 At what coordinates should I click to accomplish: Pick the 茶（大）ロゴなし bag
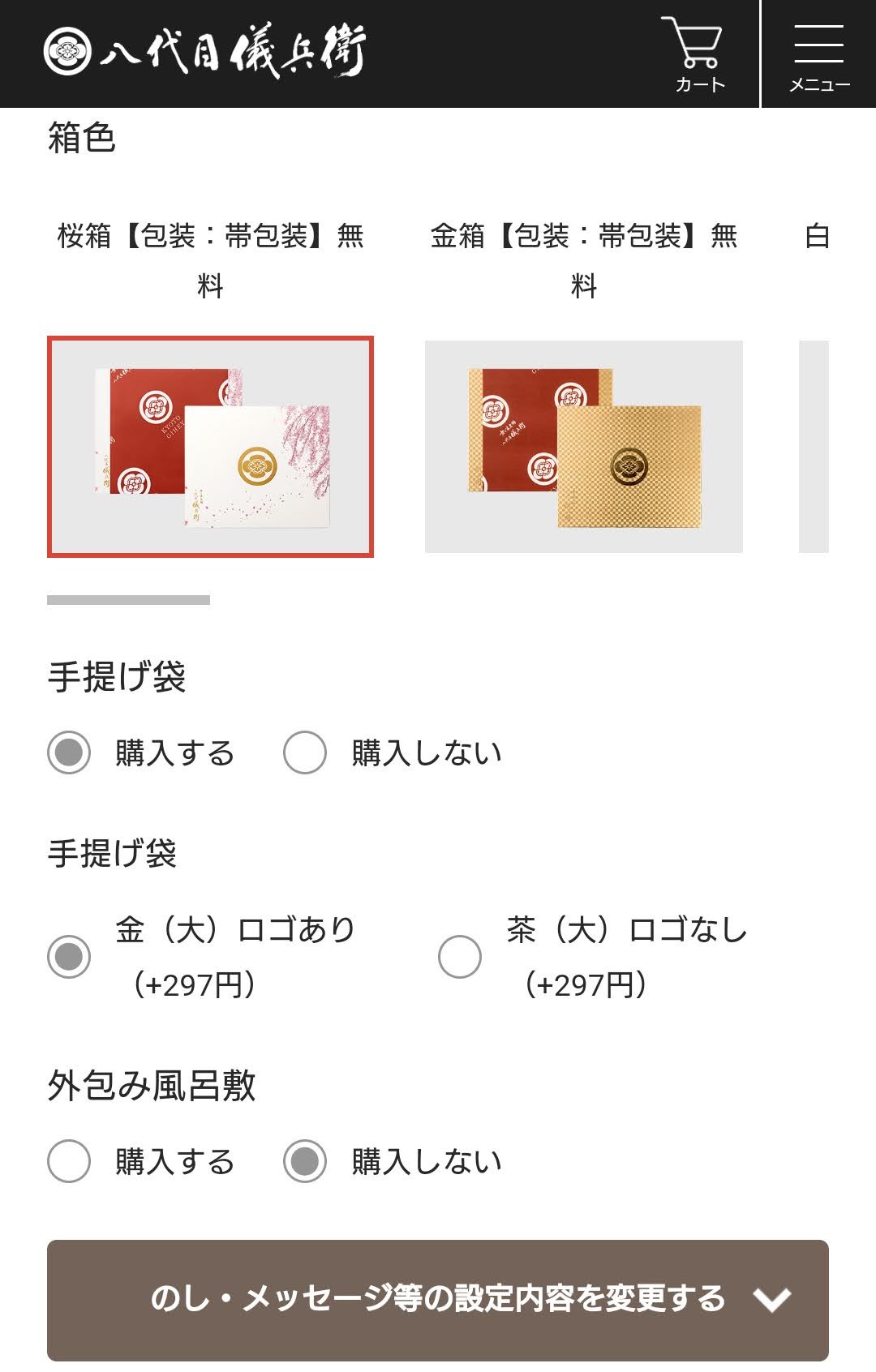click(x=460, y=957)
